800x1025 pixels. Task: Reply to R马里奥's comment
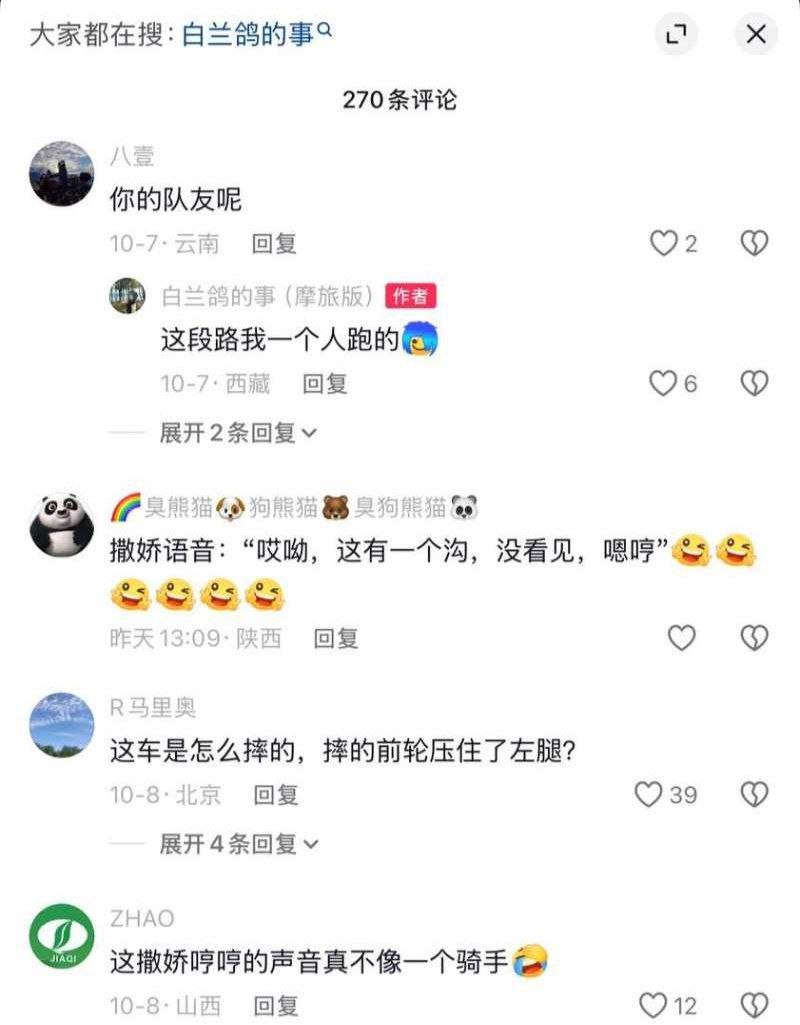pyautogui.click(x=276, y=795)
